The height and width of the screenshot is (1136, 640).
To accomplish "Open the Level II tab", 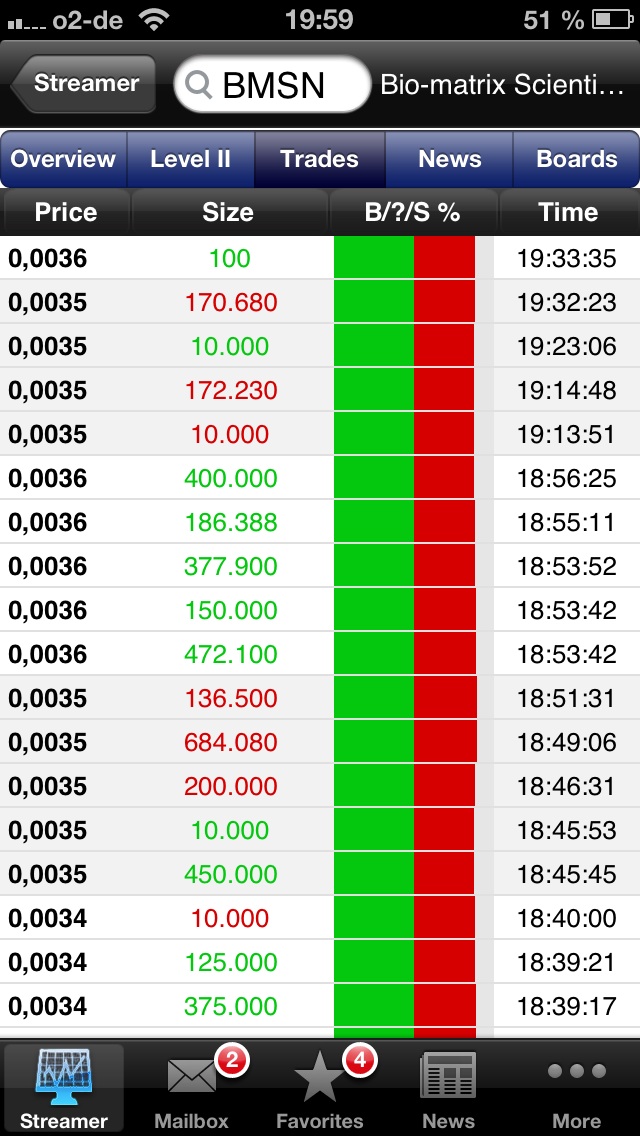I will pyautogui.click(x=190, y=159).
